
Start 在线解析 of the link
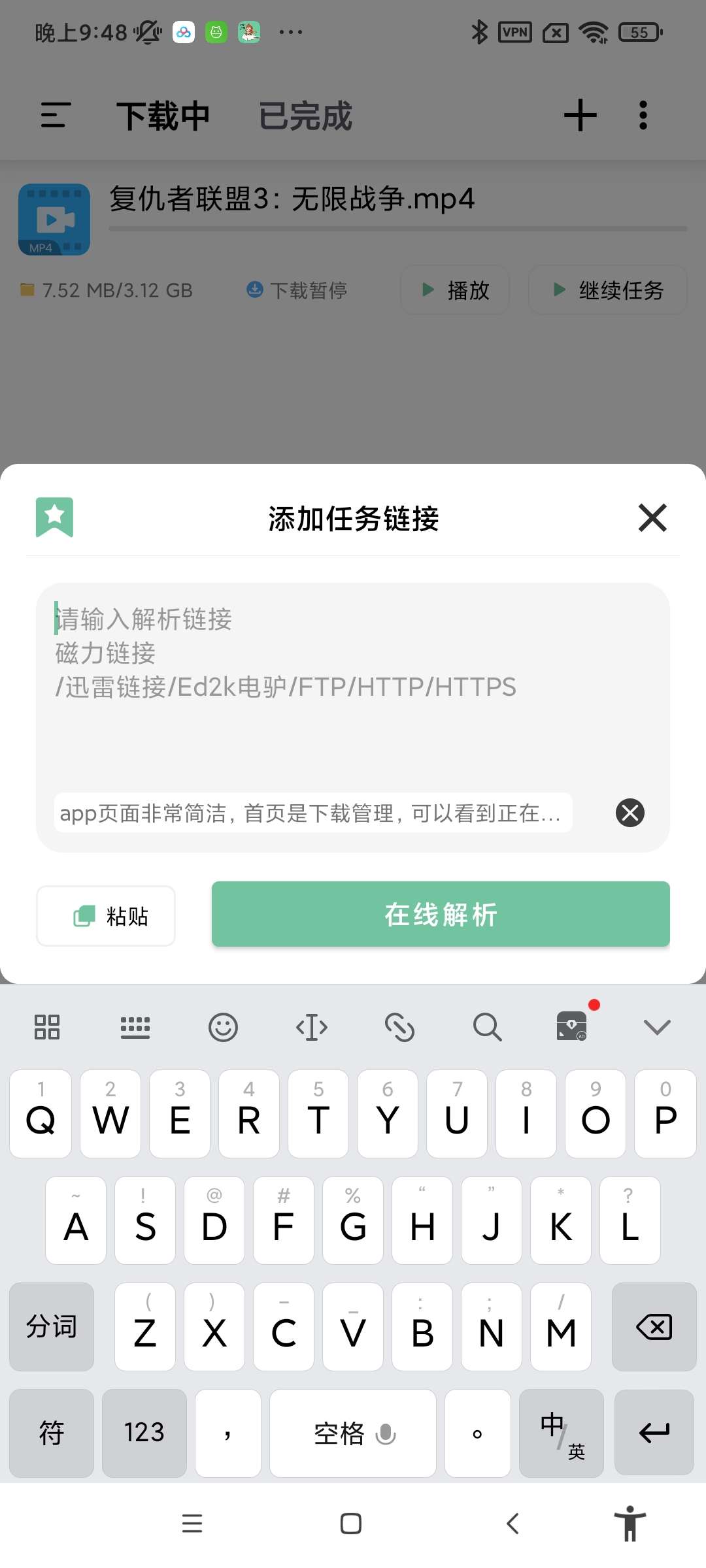(441, 914)
